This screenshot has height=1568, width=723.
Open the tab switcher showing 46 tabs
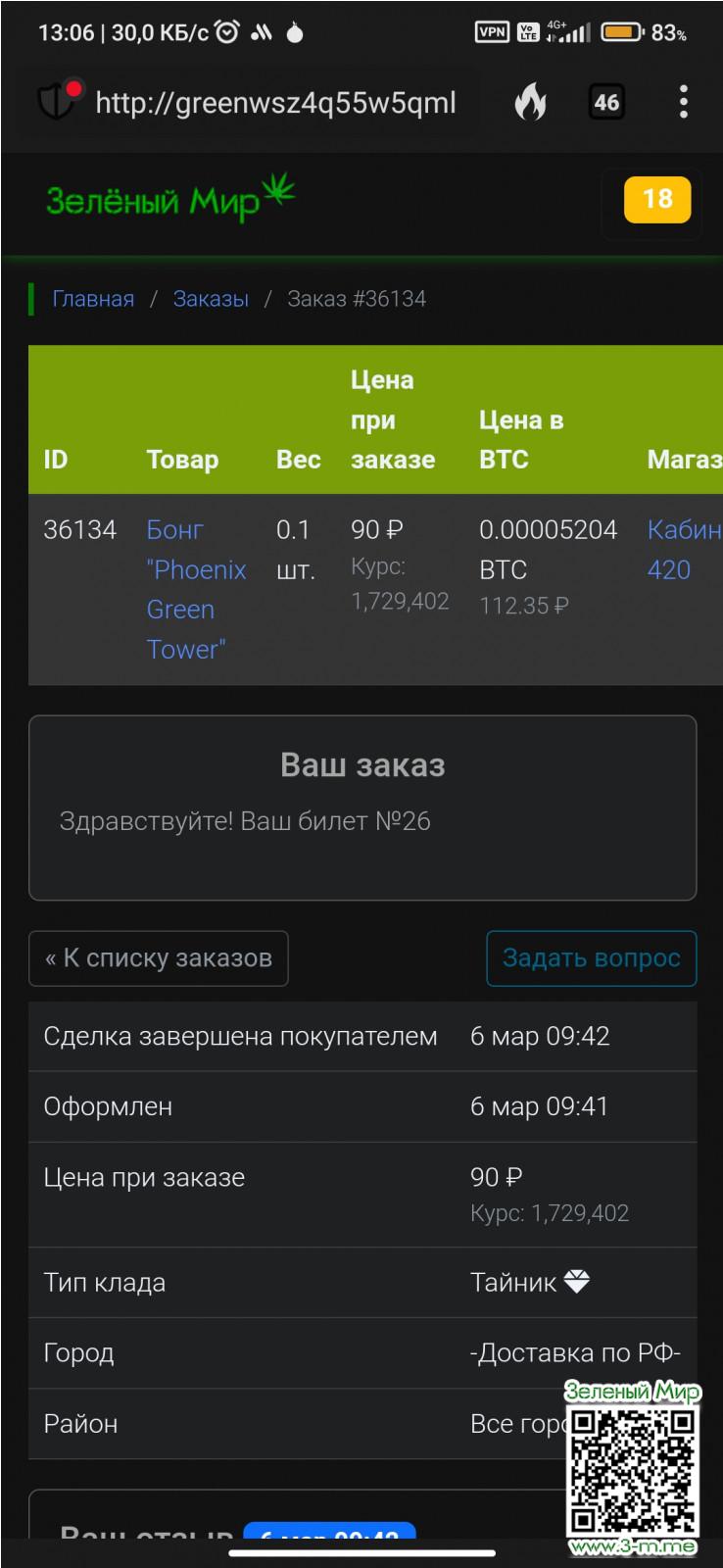(606, 102)
